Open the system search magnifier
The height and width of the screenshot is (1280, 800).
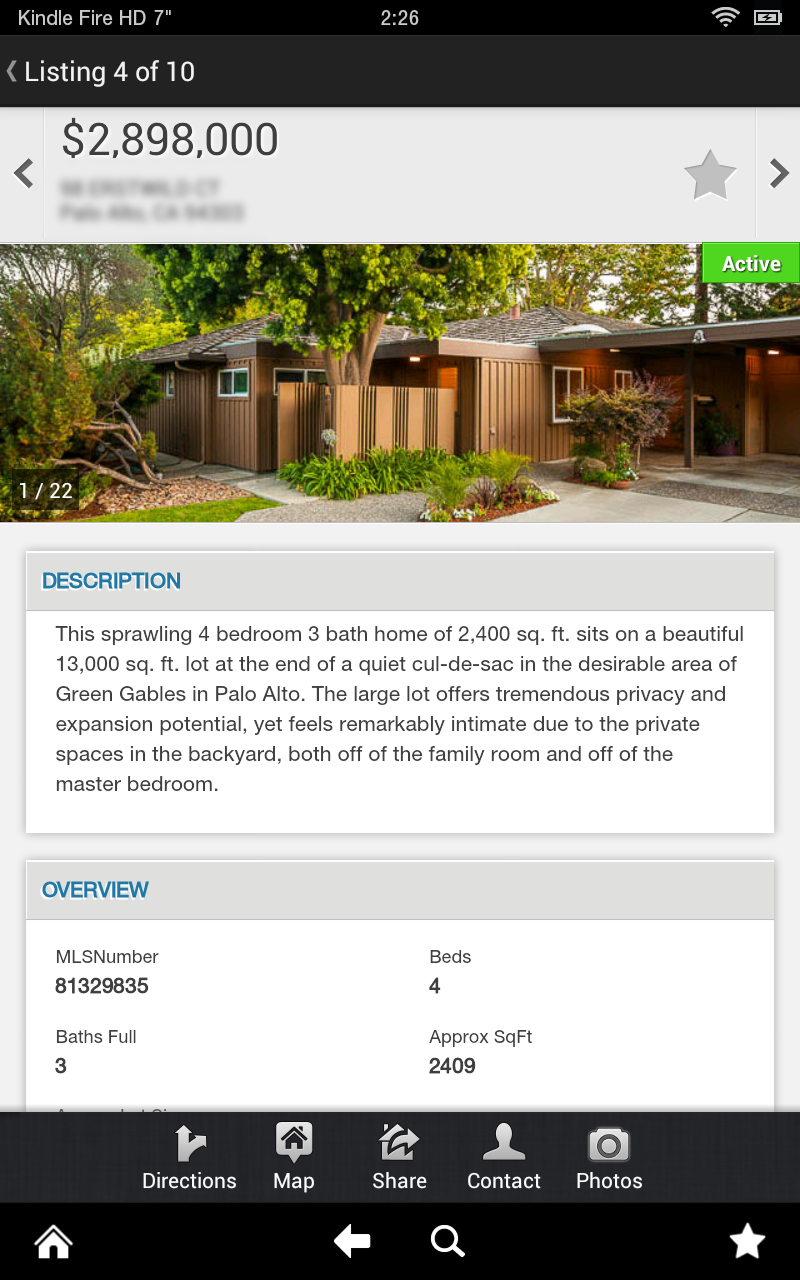447,1242
